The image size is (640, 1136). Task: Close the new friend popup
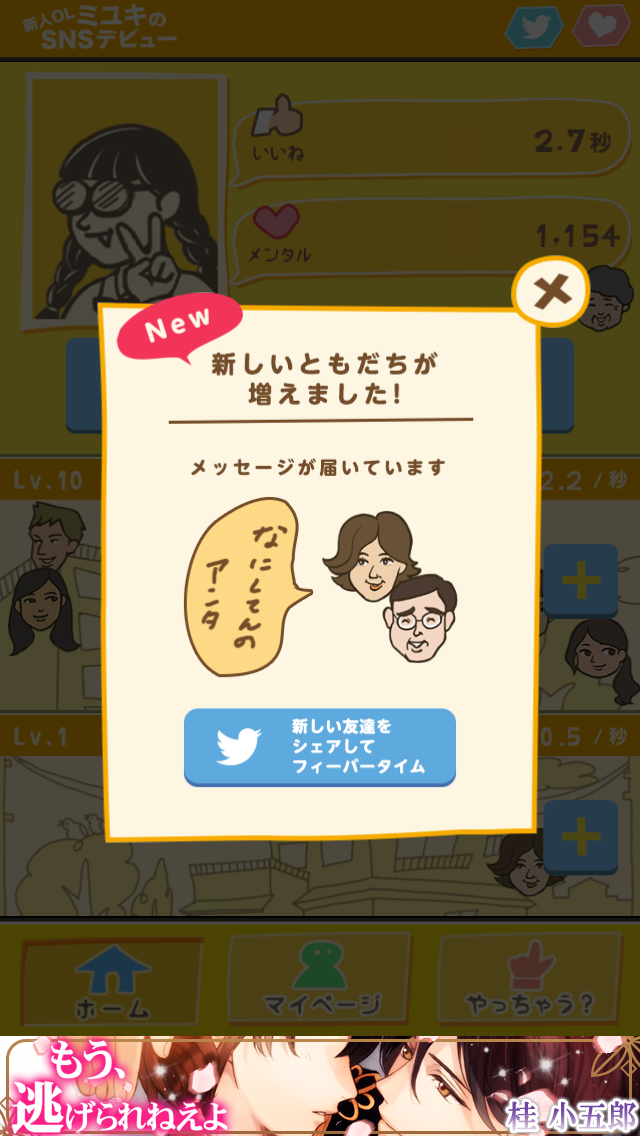click(x=551, y=292)
